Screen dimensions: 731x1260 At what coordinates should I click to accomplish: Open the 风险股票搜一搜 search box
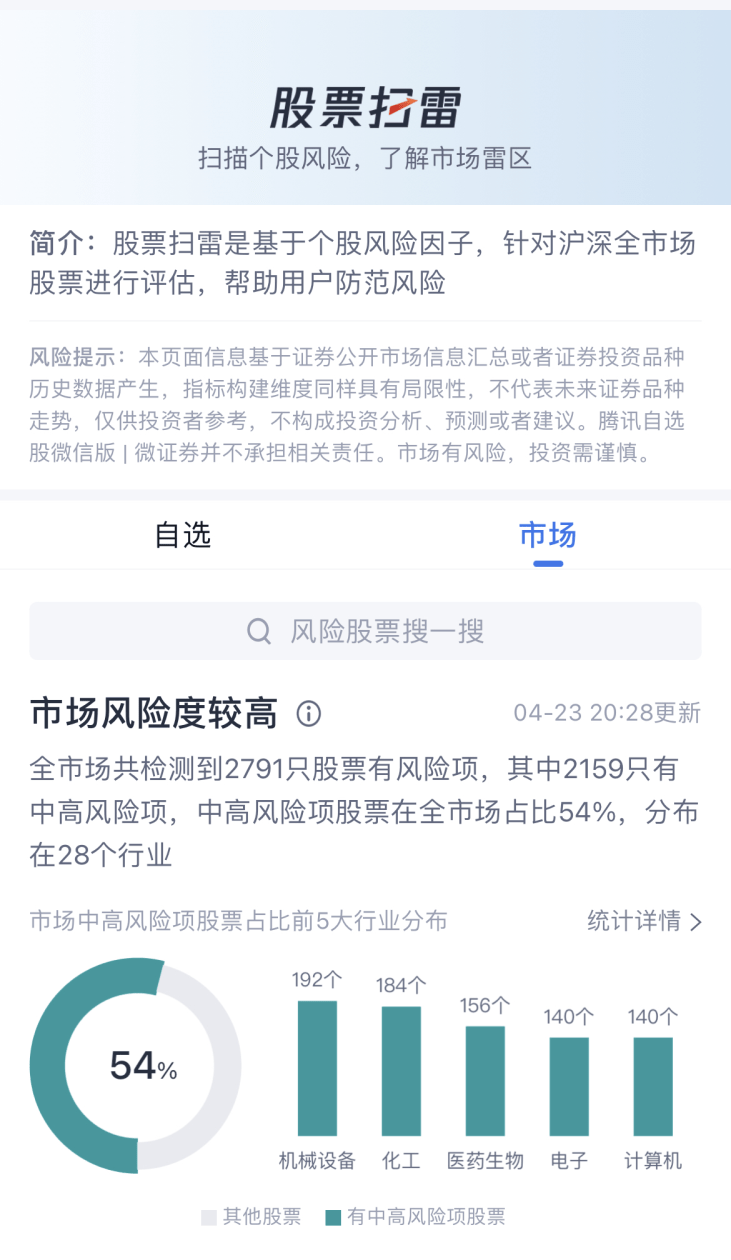(365, 631)
